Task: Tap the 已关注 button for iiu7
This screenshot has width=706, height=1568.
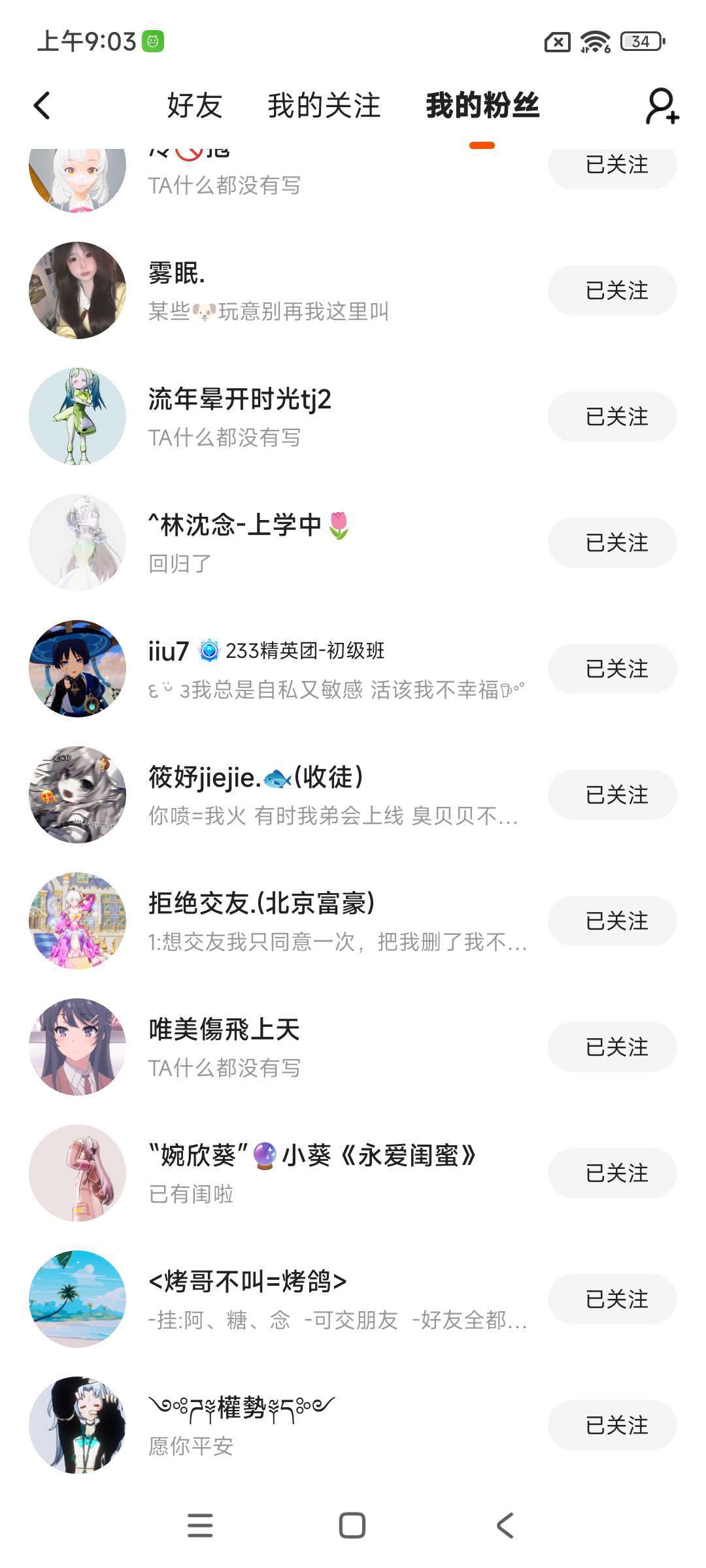Action: 612,669
